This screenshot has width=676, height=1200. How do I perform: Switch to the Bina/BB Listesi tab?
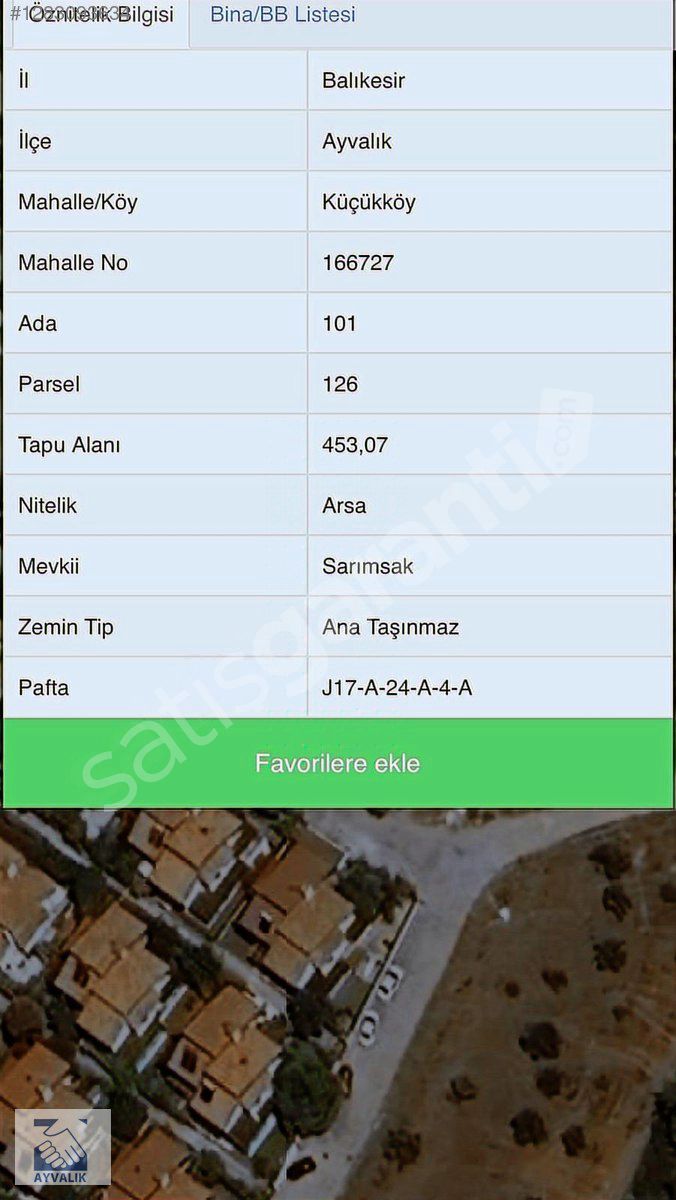pyautogui.click(x=282, y=16)
